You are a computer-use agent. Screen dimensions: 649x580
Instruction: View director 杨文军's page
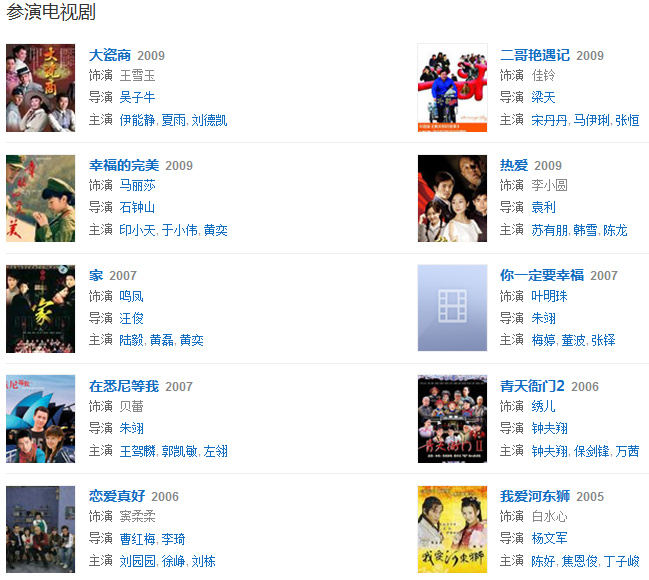coord(548,539)
